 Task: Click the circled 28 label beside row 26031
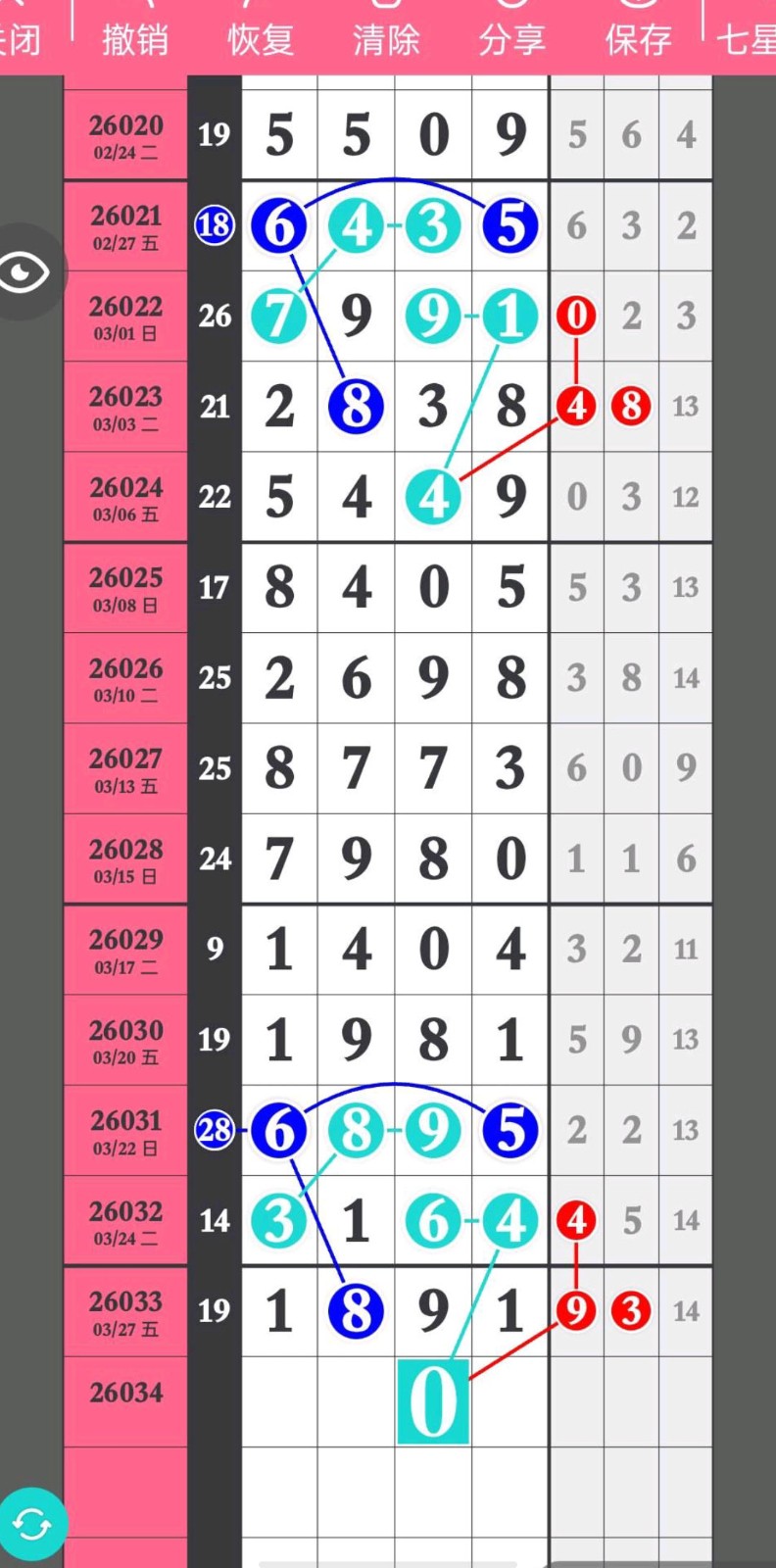214,1130
